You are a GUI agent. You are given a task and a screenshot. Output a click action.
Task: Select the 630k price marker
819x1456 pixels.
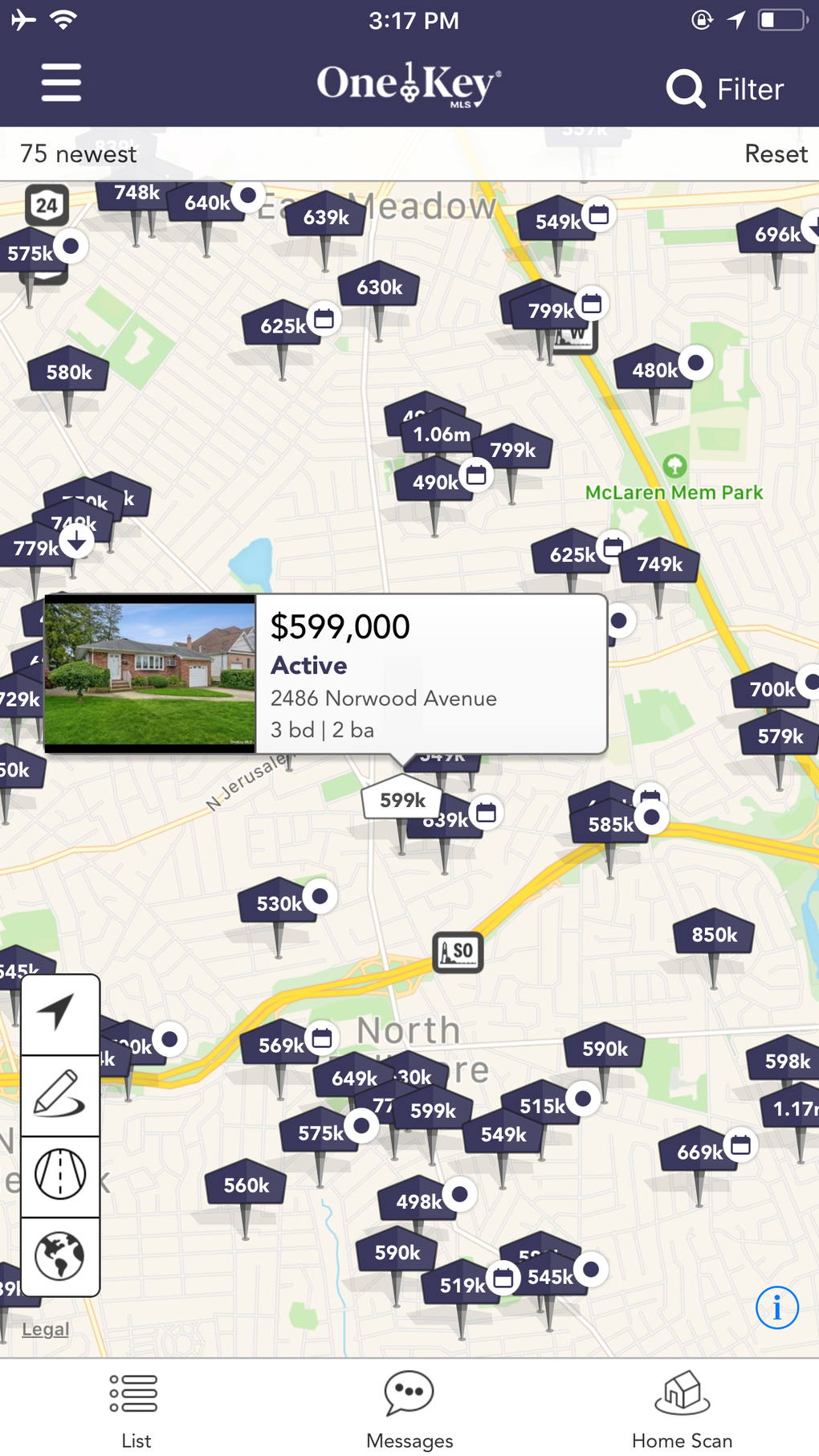click(x=379, y=288)
